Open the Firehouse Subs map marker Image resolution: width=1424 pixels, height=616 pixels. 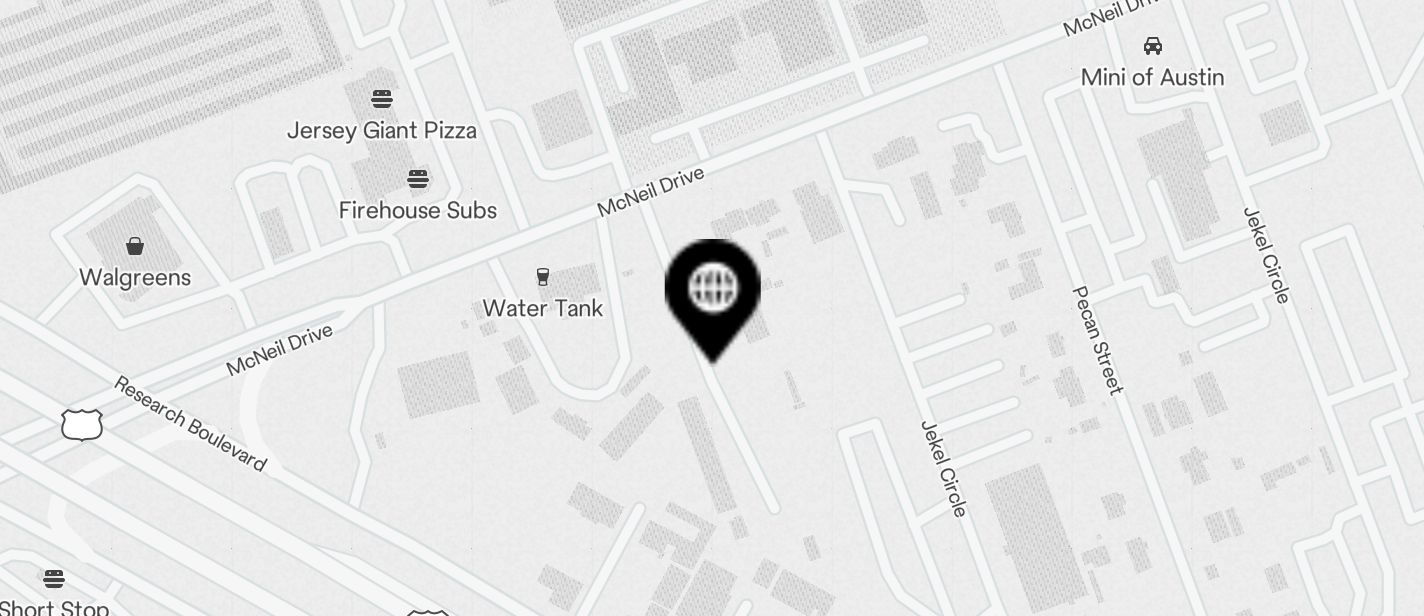[x=418, y=179]
